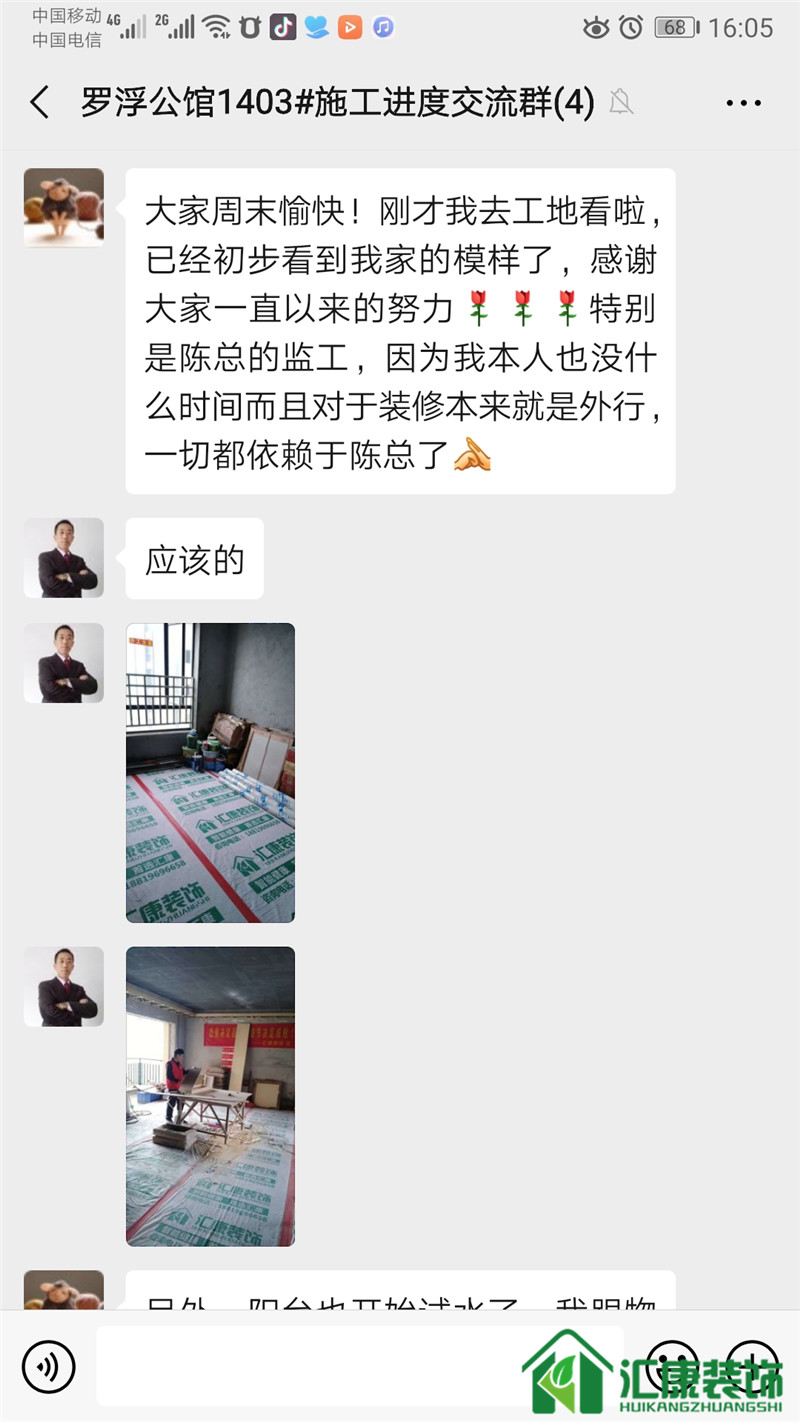Tap the message text field

click(x=360, y=1365)
